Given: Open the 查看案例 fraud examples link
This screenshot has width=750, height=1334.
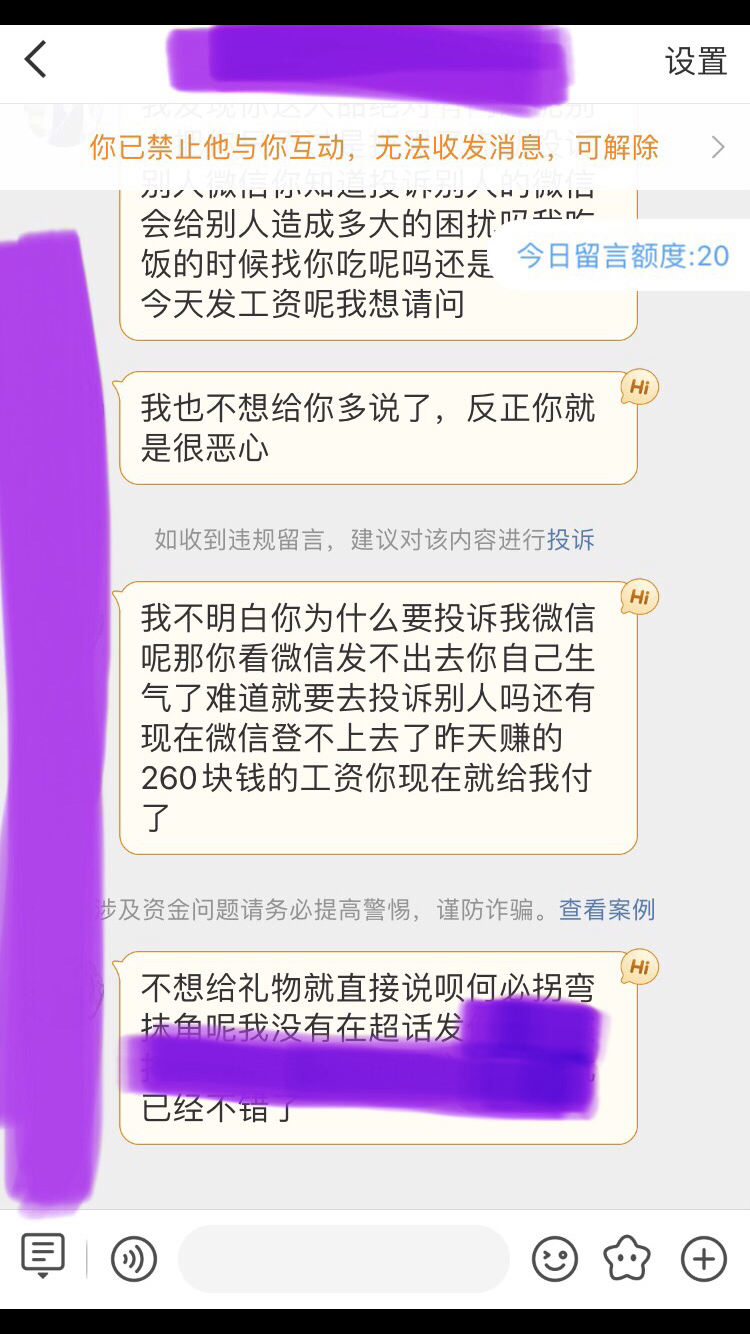Looking at the screenshot, I should click(607, 909).
